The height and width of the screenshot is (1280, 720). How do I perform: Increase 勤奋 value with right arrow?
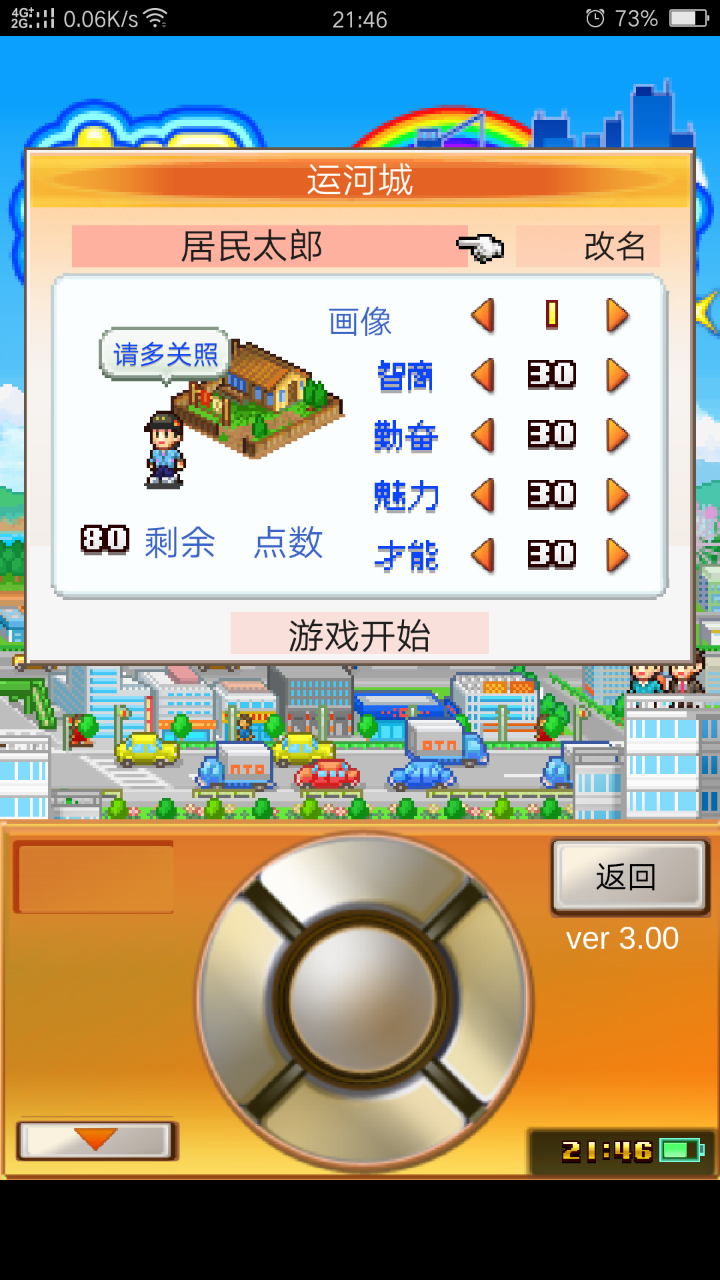coord(617,436)
